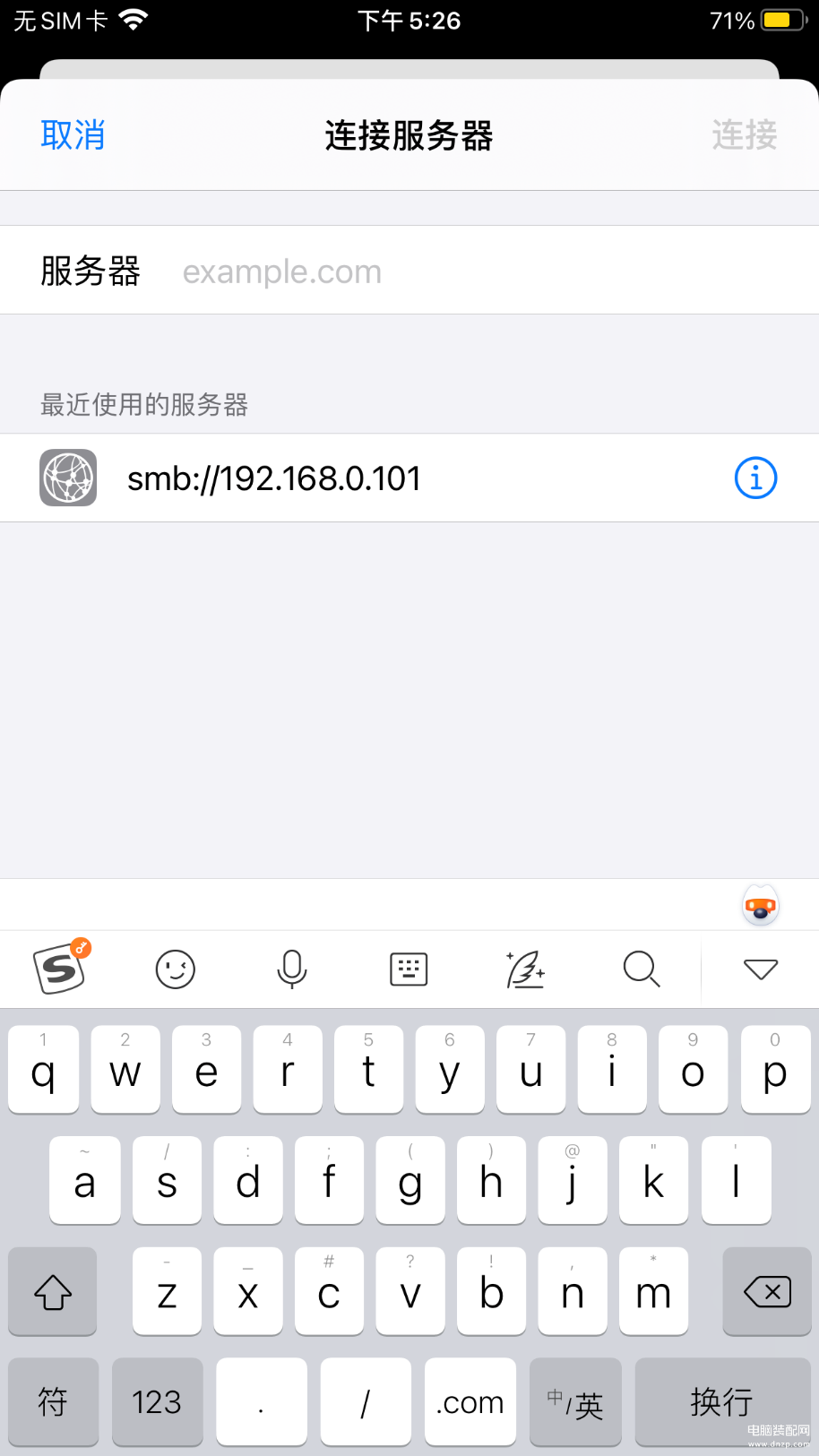
Task: Tap 取消 to cancel connecting
Action: pyautogui.click(x=73, y=135)
